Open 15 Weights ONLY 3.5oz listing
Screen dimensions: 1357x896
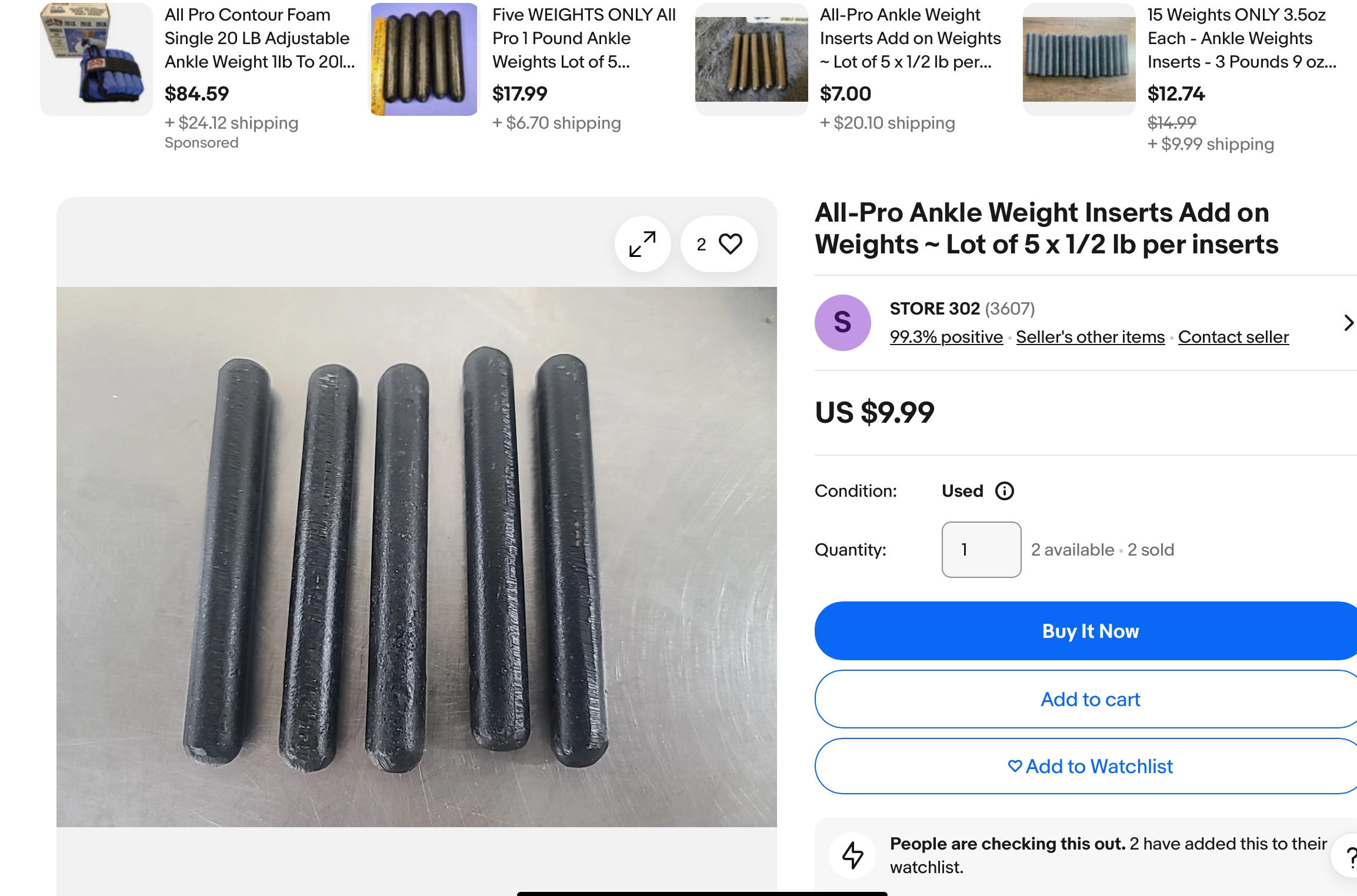point(1241,38)
